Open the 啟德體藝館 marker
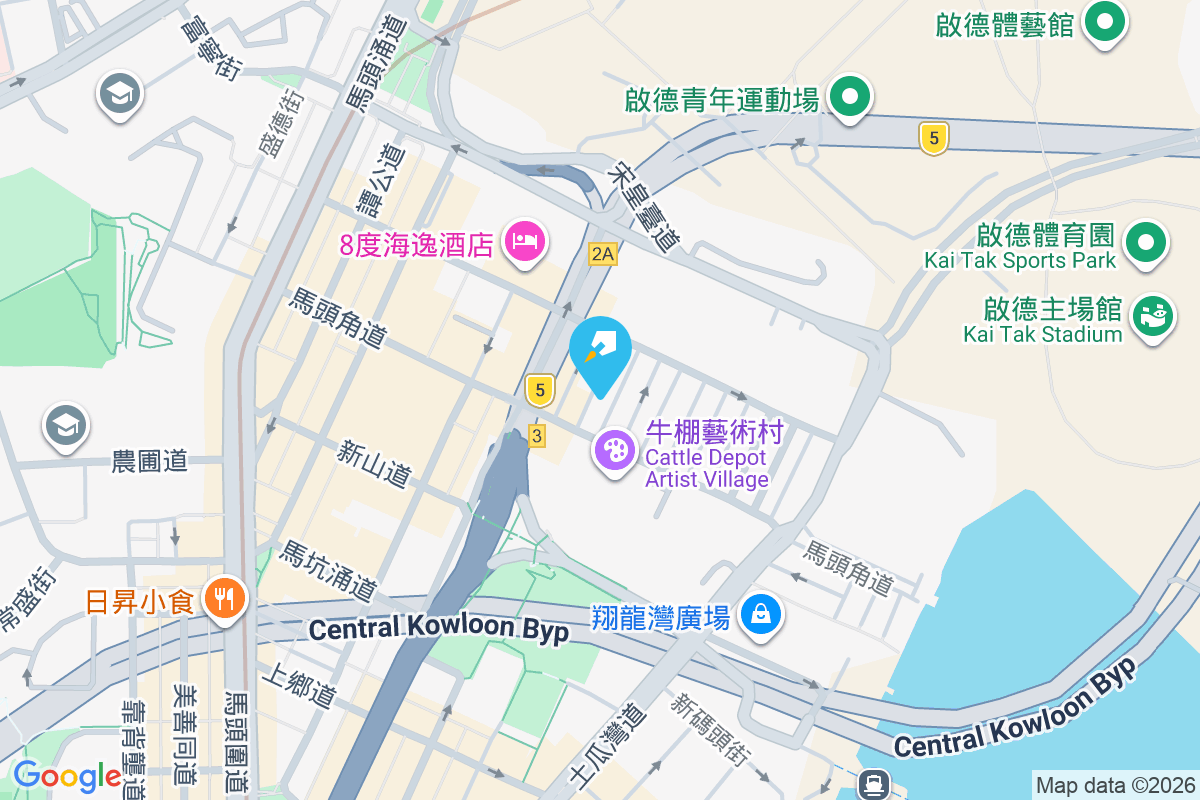Viewport: 1200px width, 800px height. pyautogui.click(x=1105, y=21)
